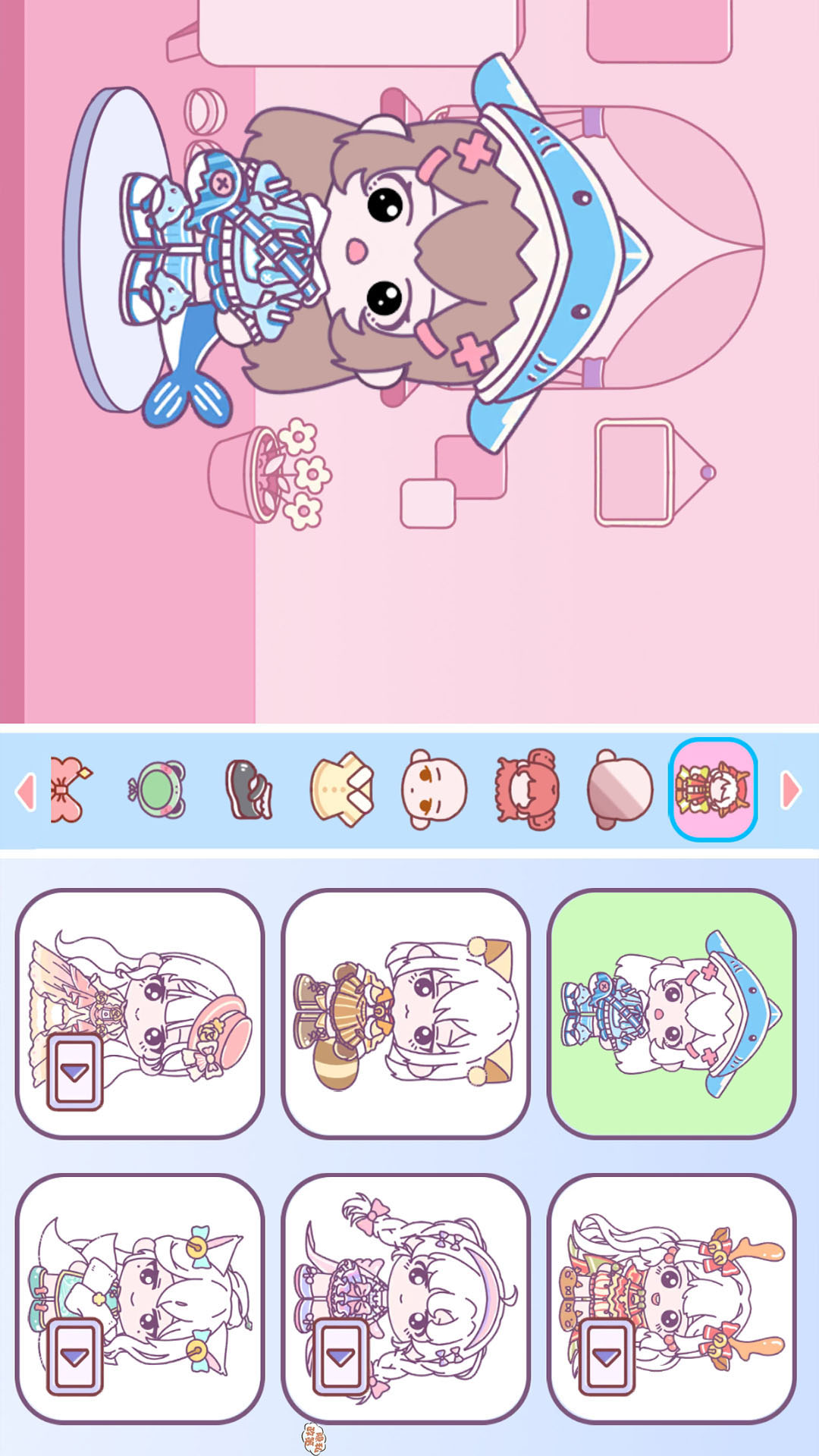819x1456 pixels.
Task: Show previous categories with the left arrow
Action: click(x=27, y=791)
